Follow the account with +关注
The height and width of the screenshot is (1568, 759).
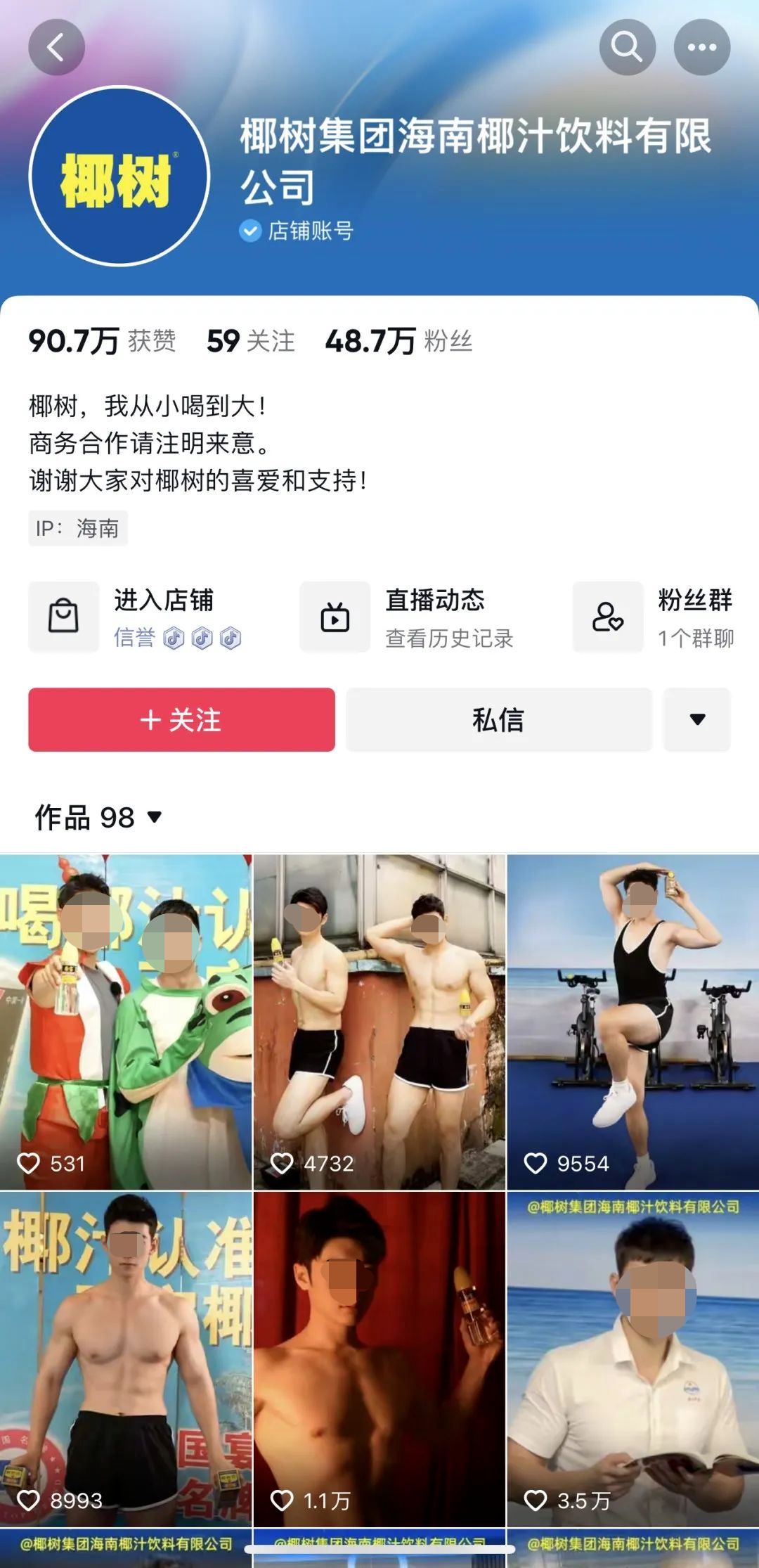click(181, 719)
